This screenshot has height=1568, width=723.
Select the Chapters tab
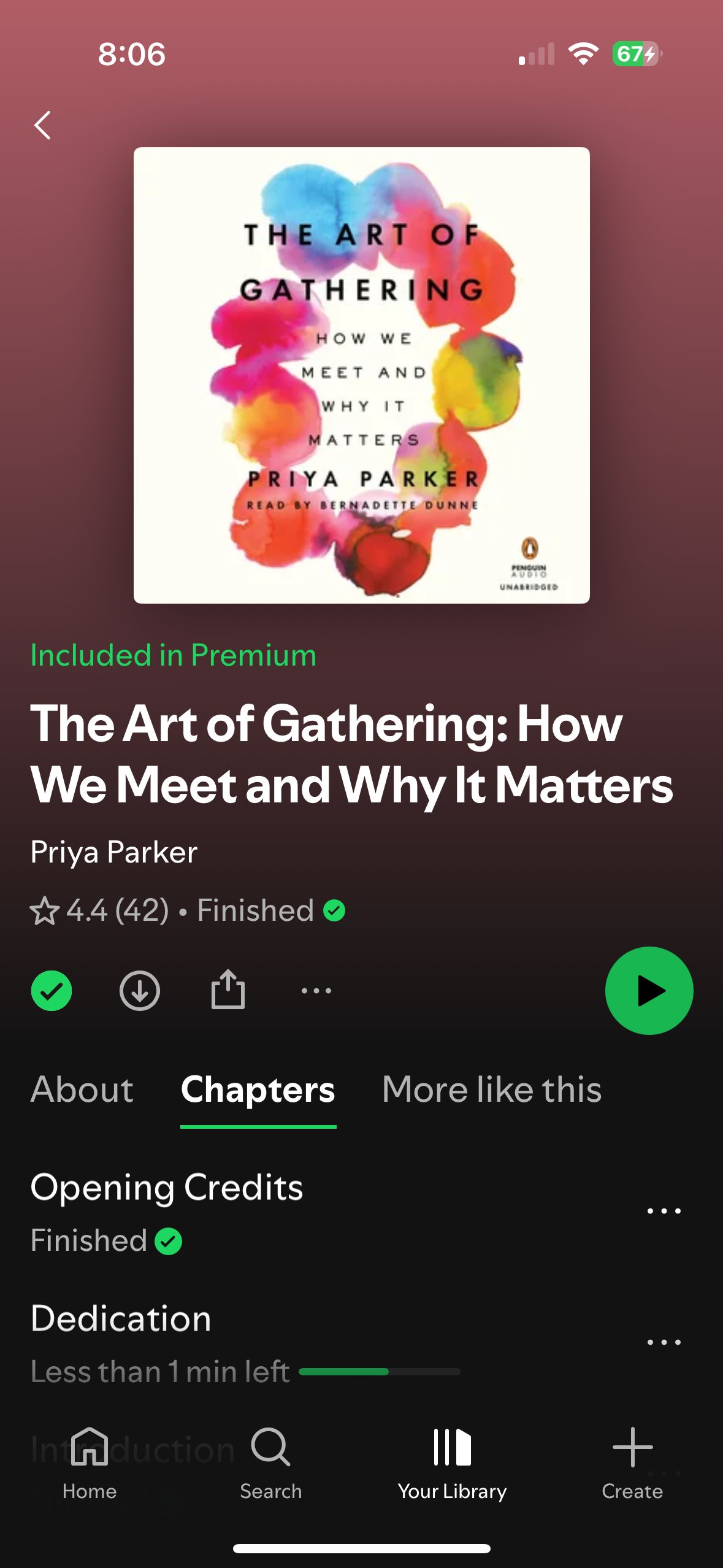pos(258,1090)
